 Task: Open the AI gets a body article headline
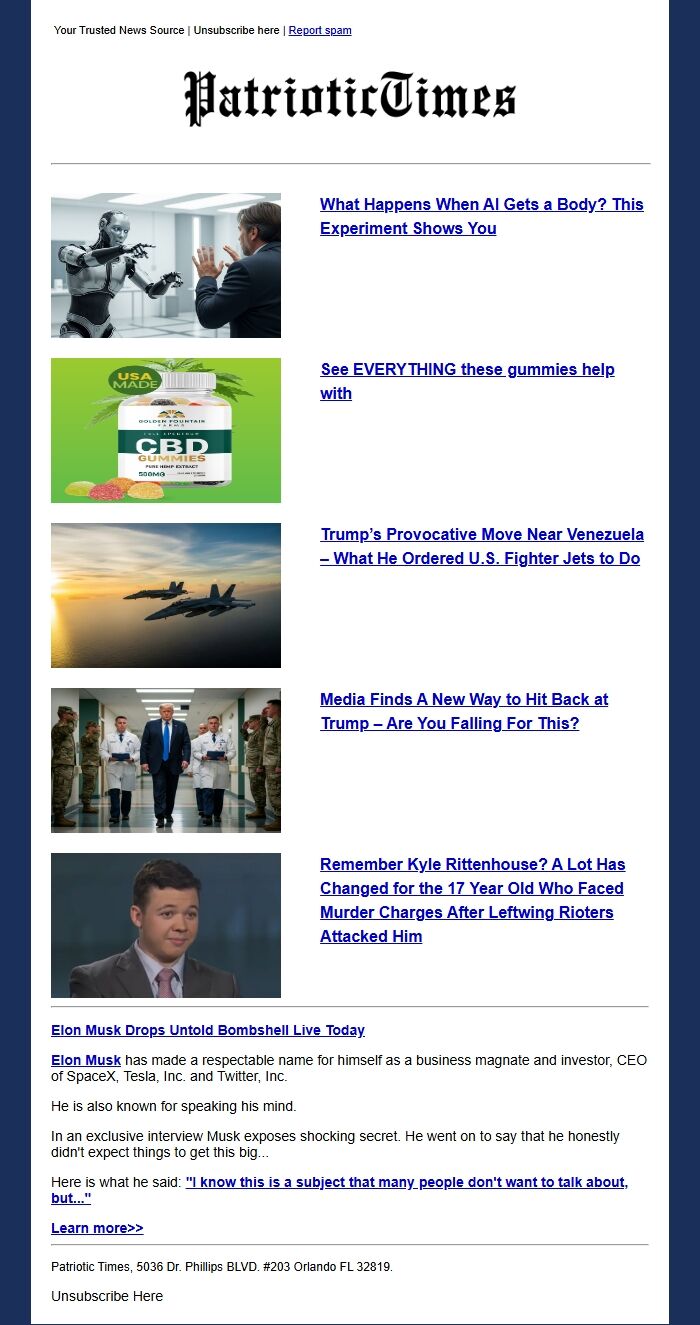pos(481,216)
